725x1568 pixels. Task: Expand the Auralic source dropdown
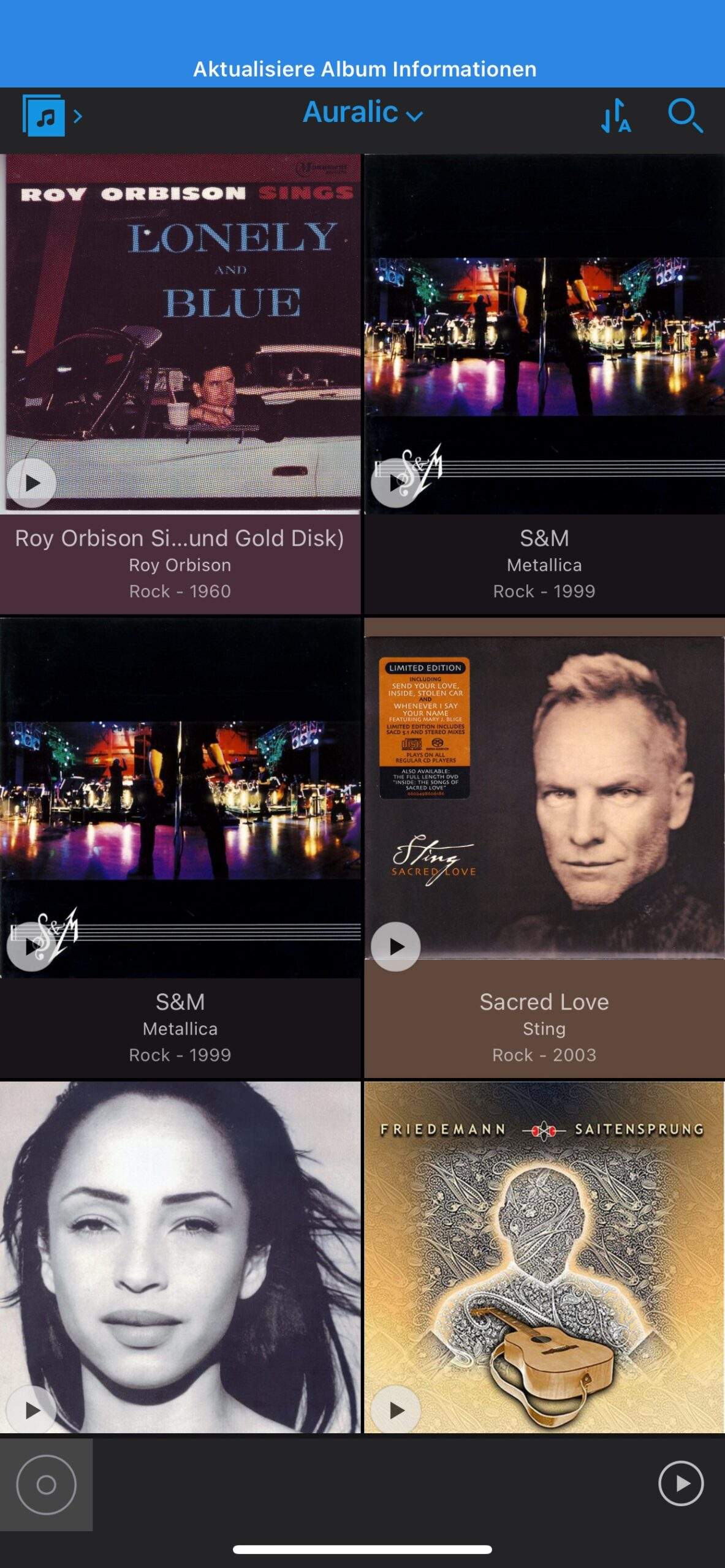point(363,113)
